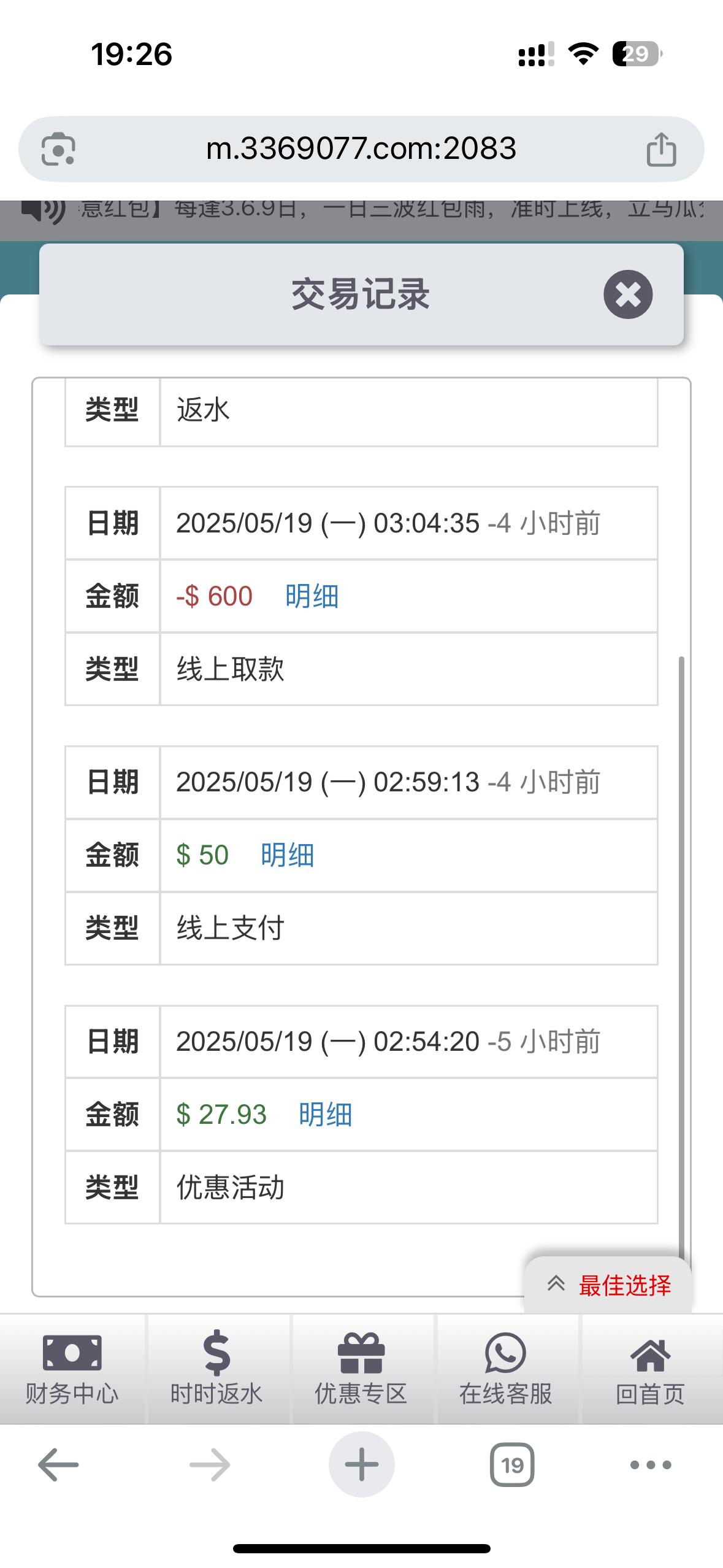View 明细 for the $50 payment
Image resolution: width=723 pixels, height=1568 pixels.
click(x=287, y=855)
